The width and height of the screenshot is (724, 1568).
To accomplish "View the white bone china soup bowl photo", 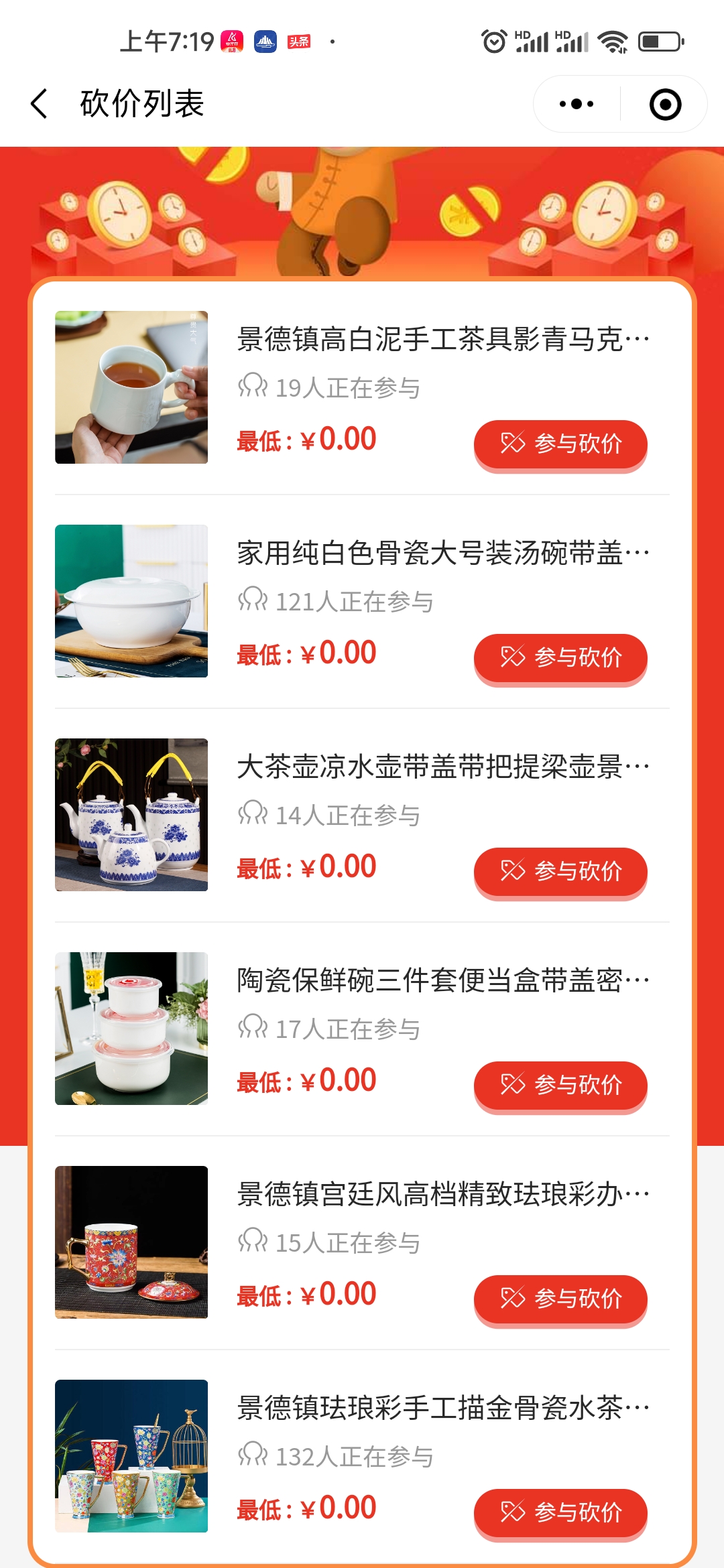I will coord(131,601).
